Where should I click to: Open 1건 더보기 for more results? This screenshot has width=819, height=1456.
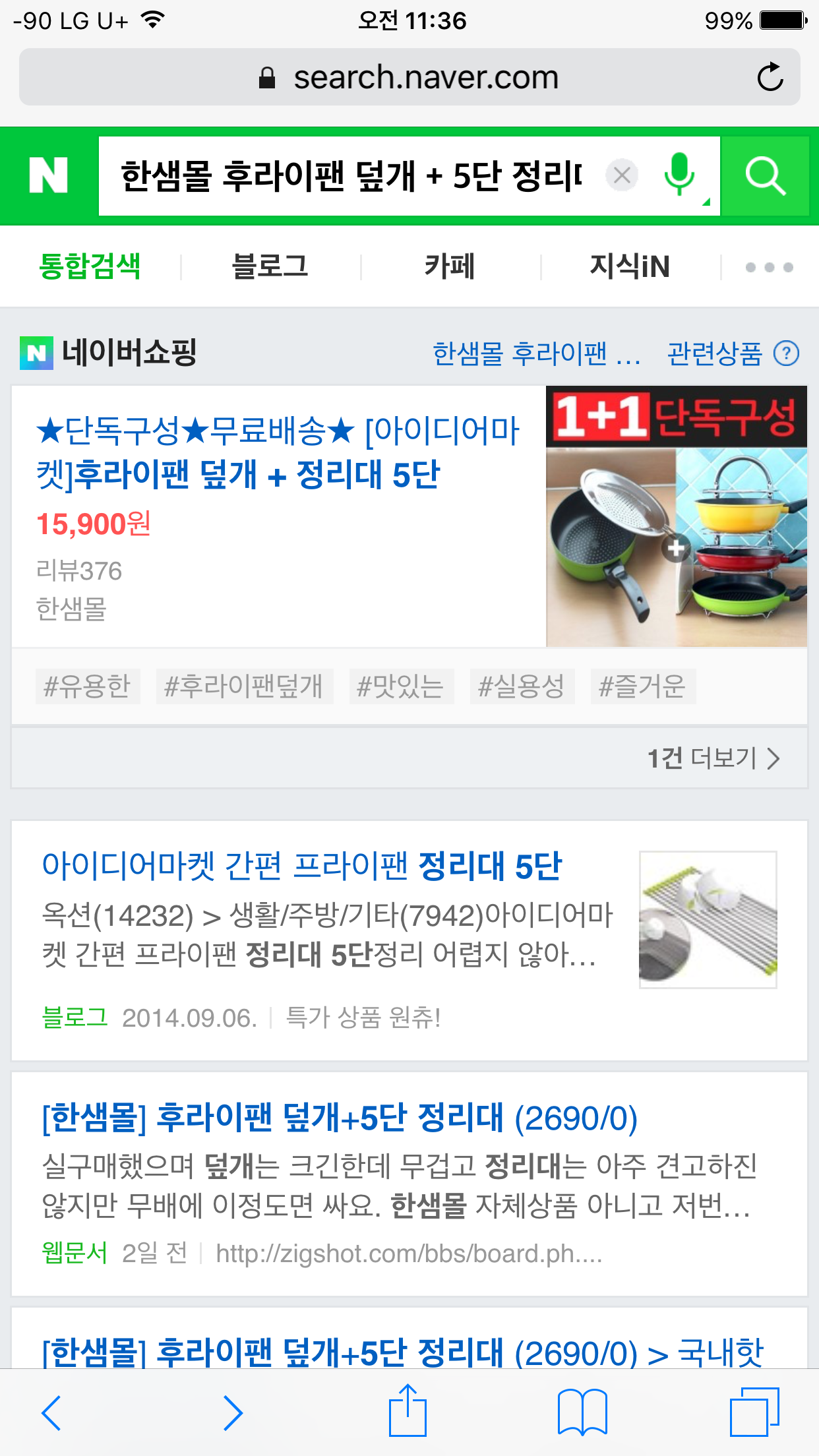coord(713,758)
